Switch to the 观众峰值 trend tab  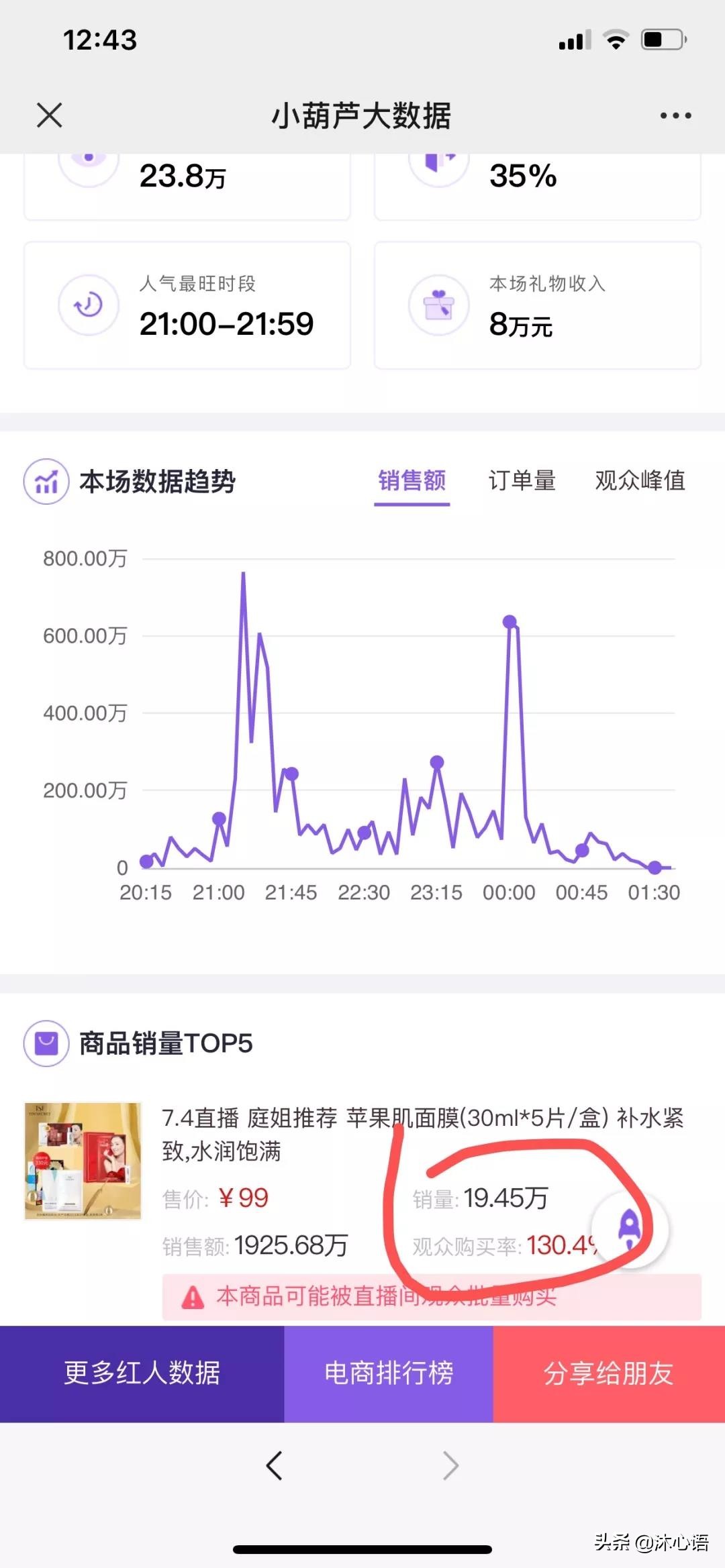coord(640,480)
